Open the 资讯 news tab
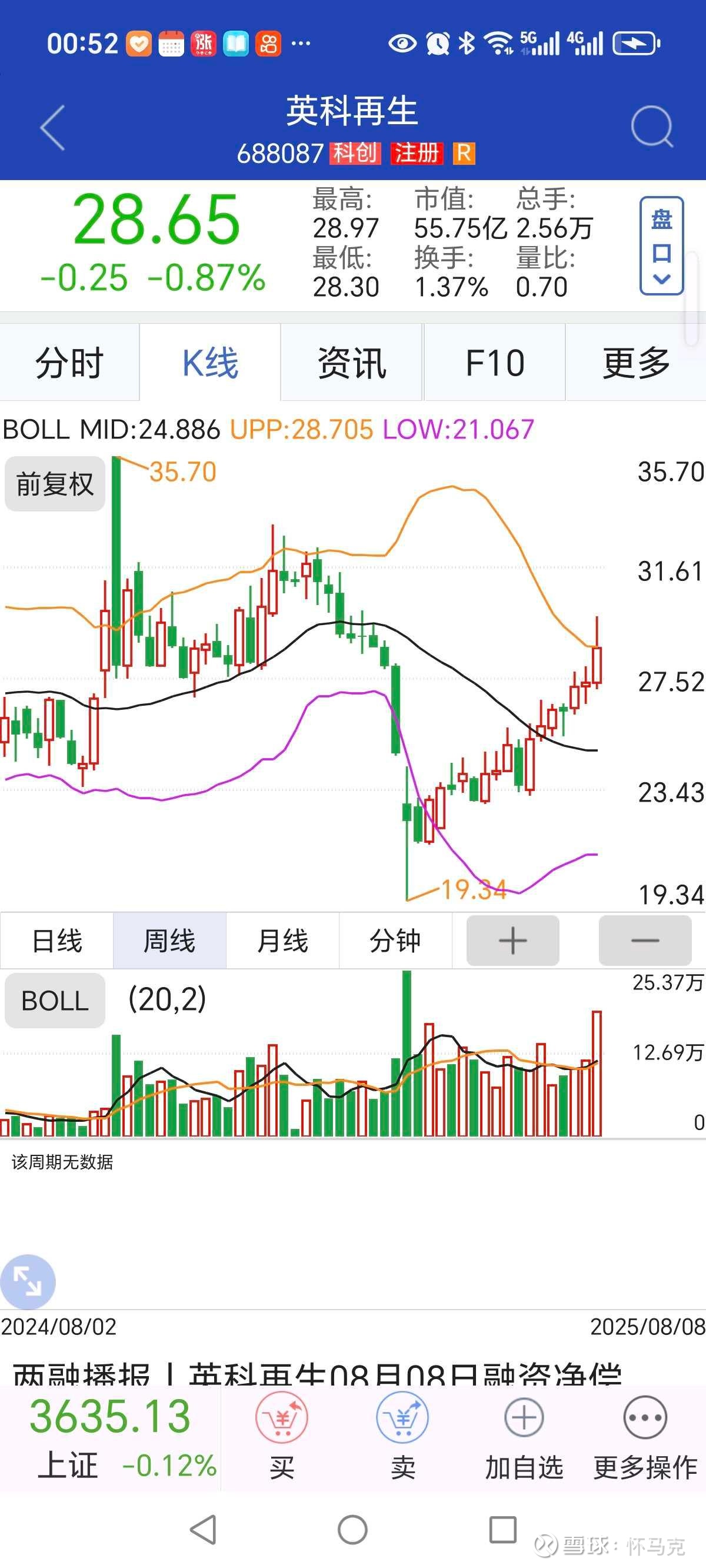Viewport: 706px width, 1568px height. pyautogui.click(x=352, y=363)
